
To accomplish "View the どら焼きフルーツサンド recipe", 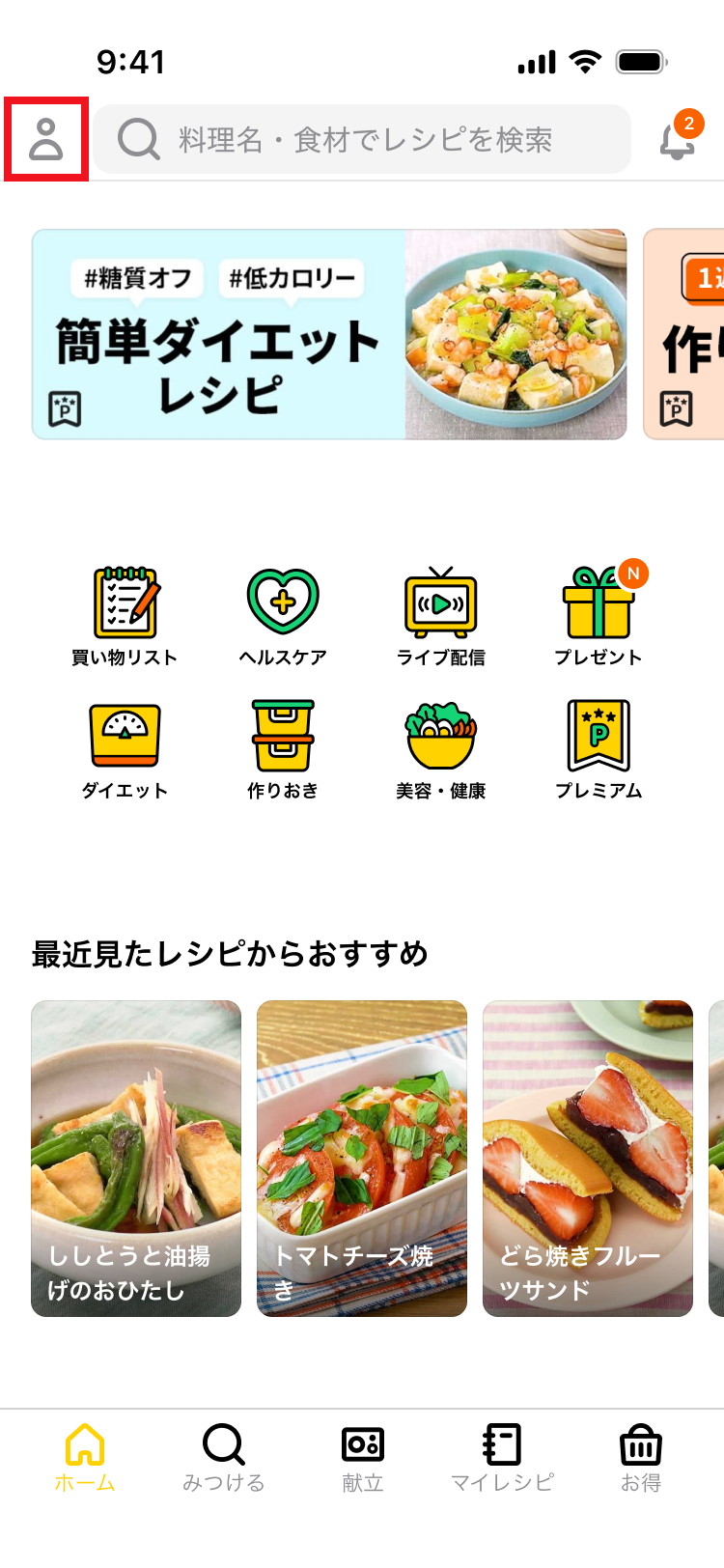I will 588,1158.
